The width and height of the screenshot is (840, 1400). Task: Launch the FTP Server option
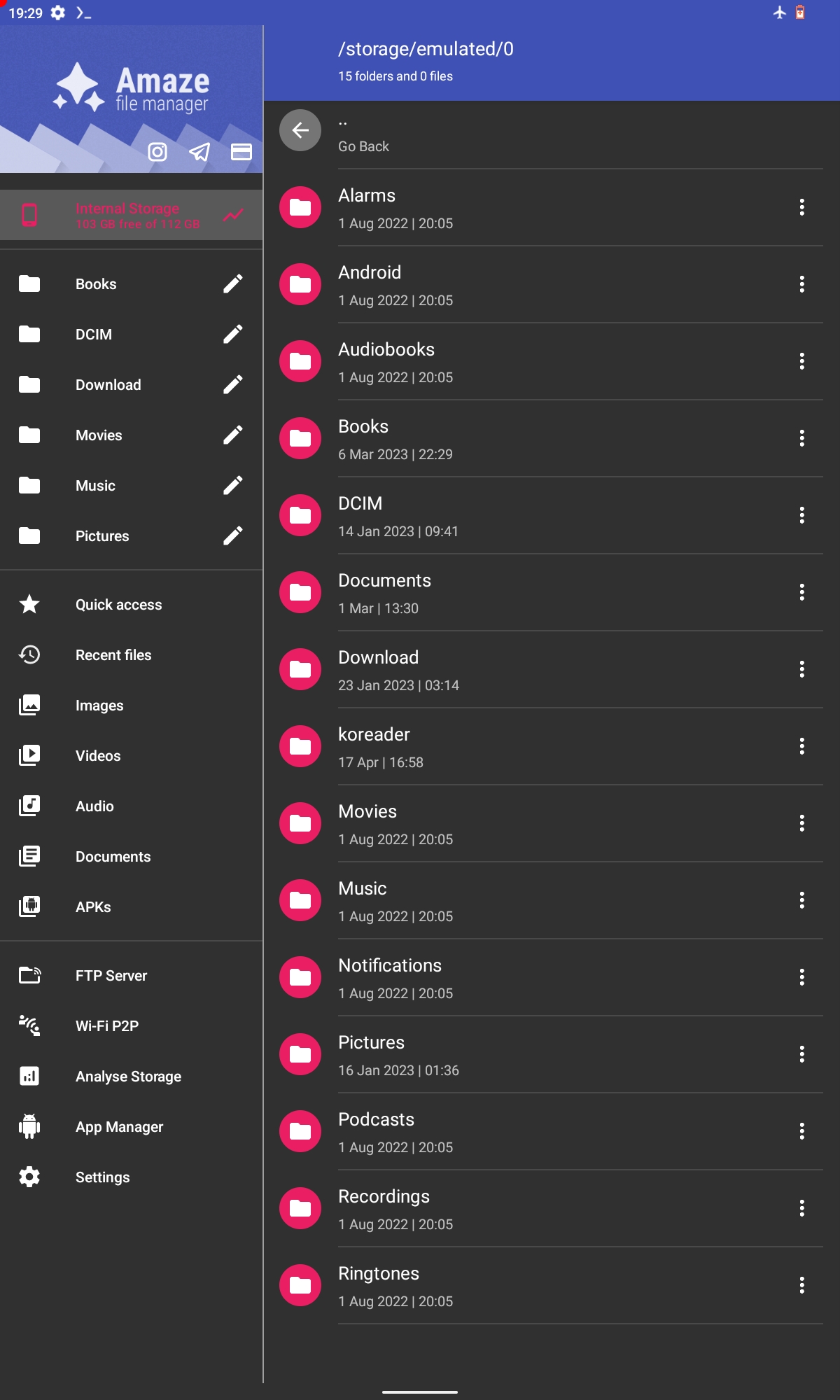(111, 976)
